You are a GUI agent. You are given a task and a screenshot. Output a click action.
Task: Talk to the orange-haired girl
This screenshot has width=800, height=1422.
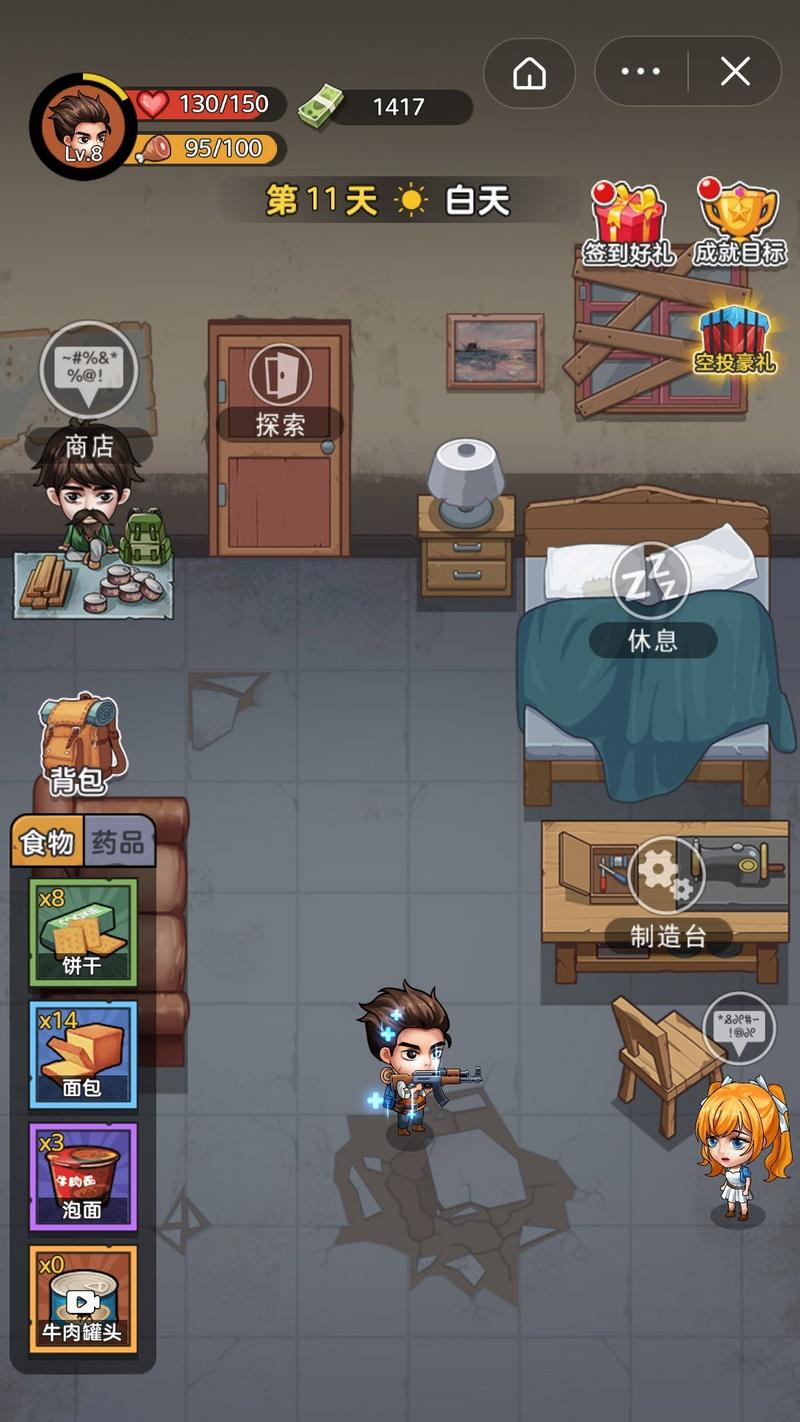click(738, 1145)
